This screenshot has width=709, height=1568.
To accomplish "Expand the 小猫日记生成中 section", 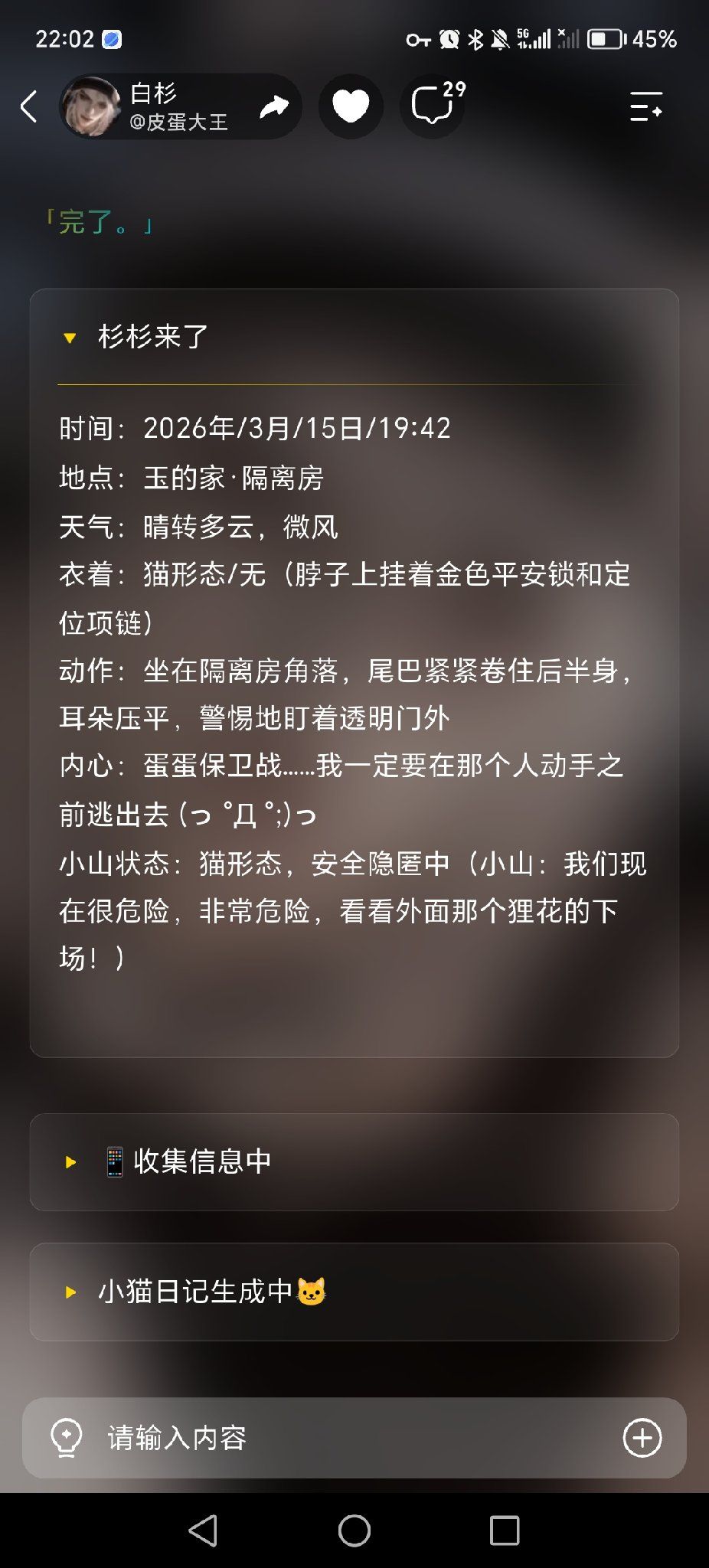I will [354, 1292].
